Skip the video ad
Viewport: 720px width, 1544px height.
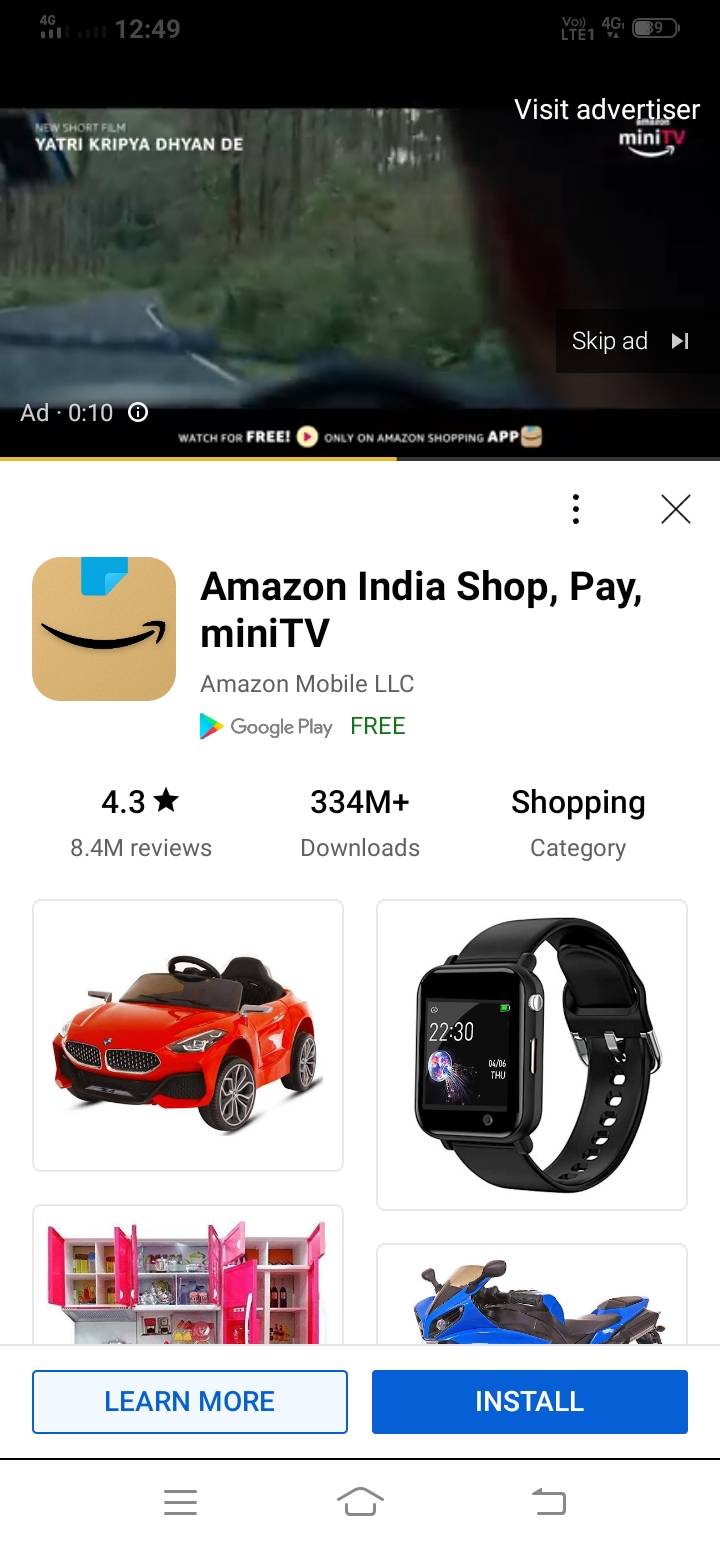click(632, 341)
